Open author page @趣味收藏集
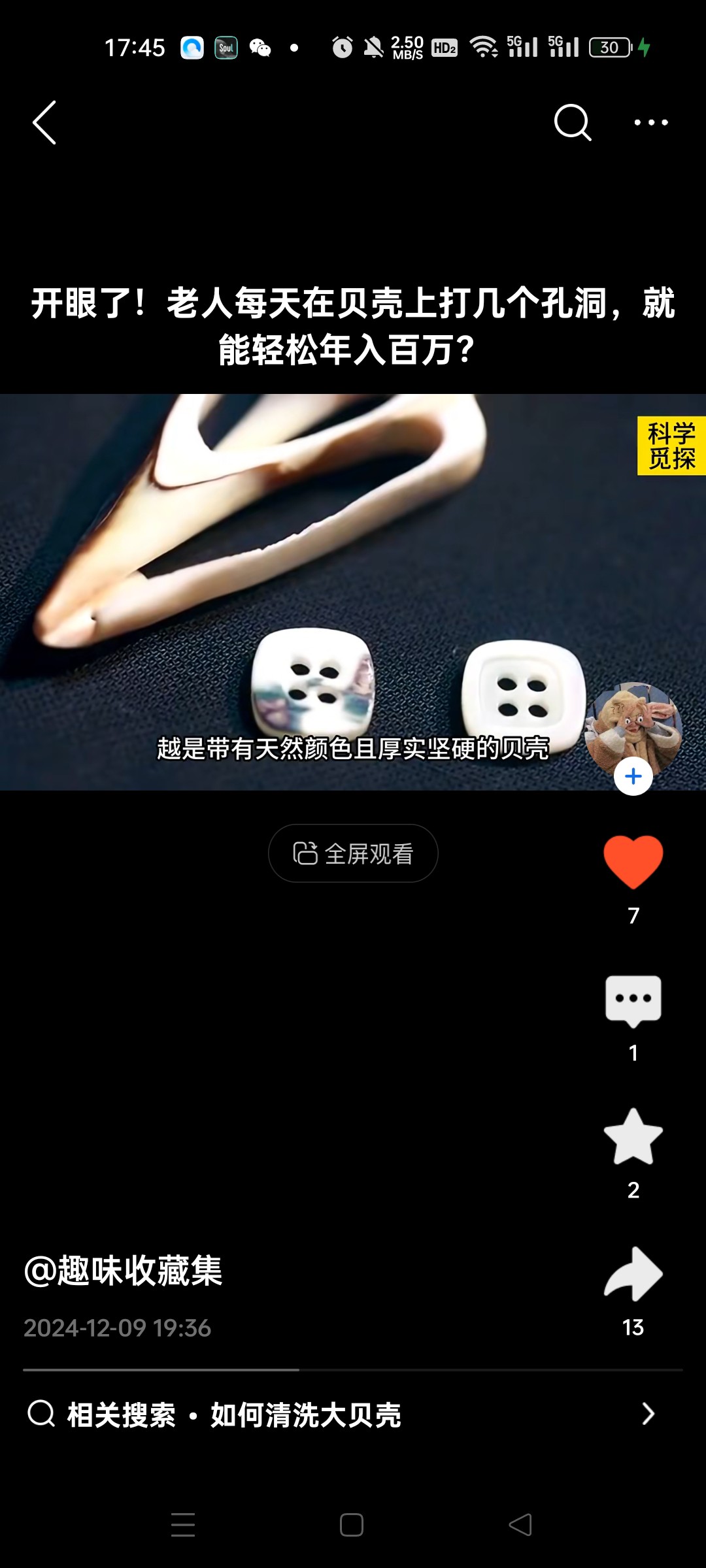This screenshot has width=706, height=1568. [123, 1271]
